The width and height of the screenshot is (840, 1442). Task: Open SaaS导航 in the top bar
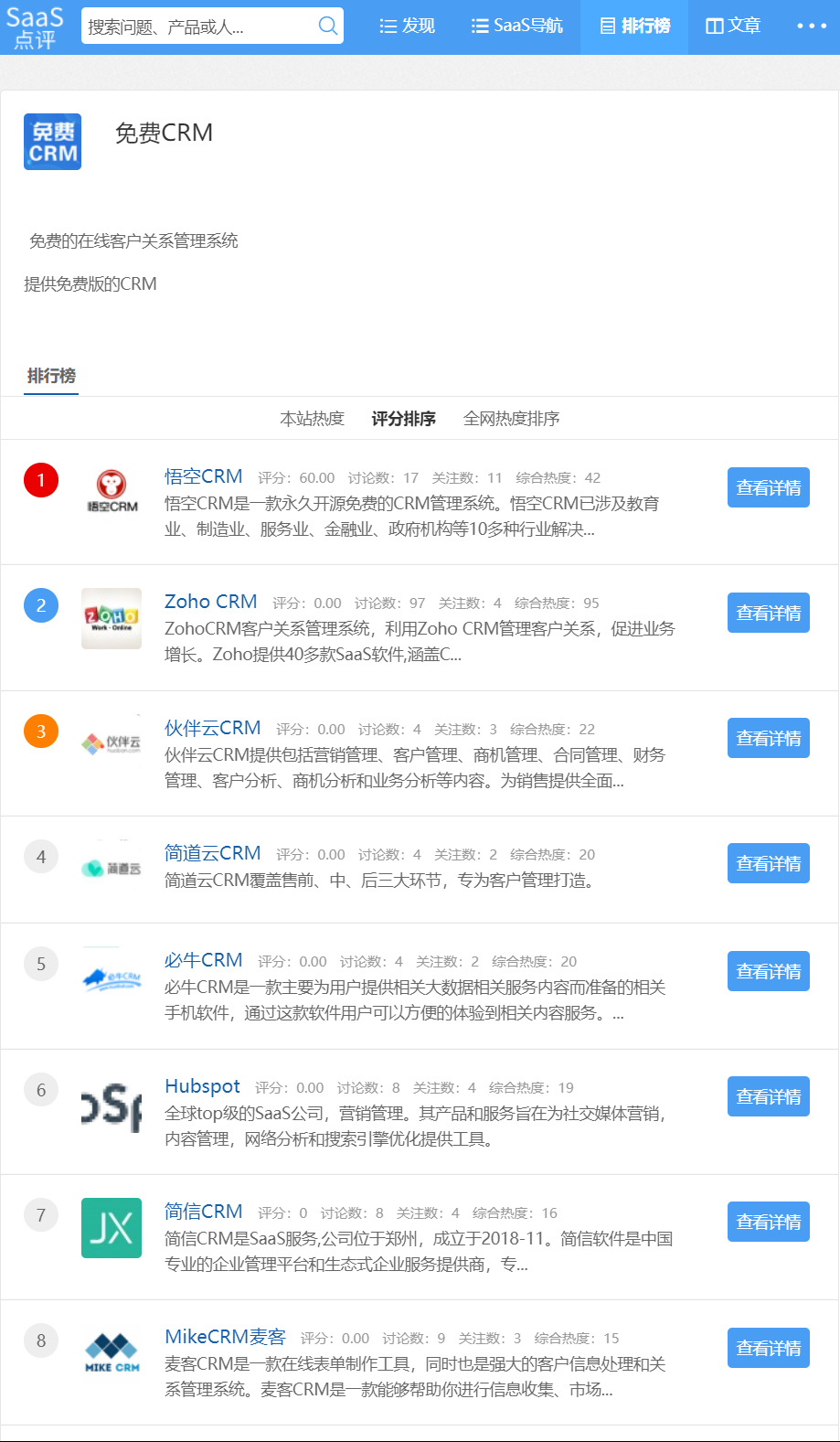(x=516, y=27)
